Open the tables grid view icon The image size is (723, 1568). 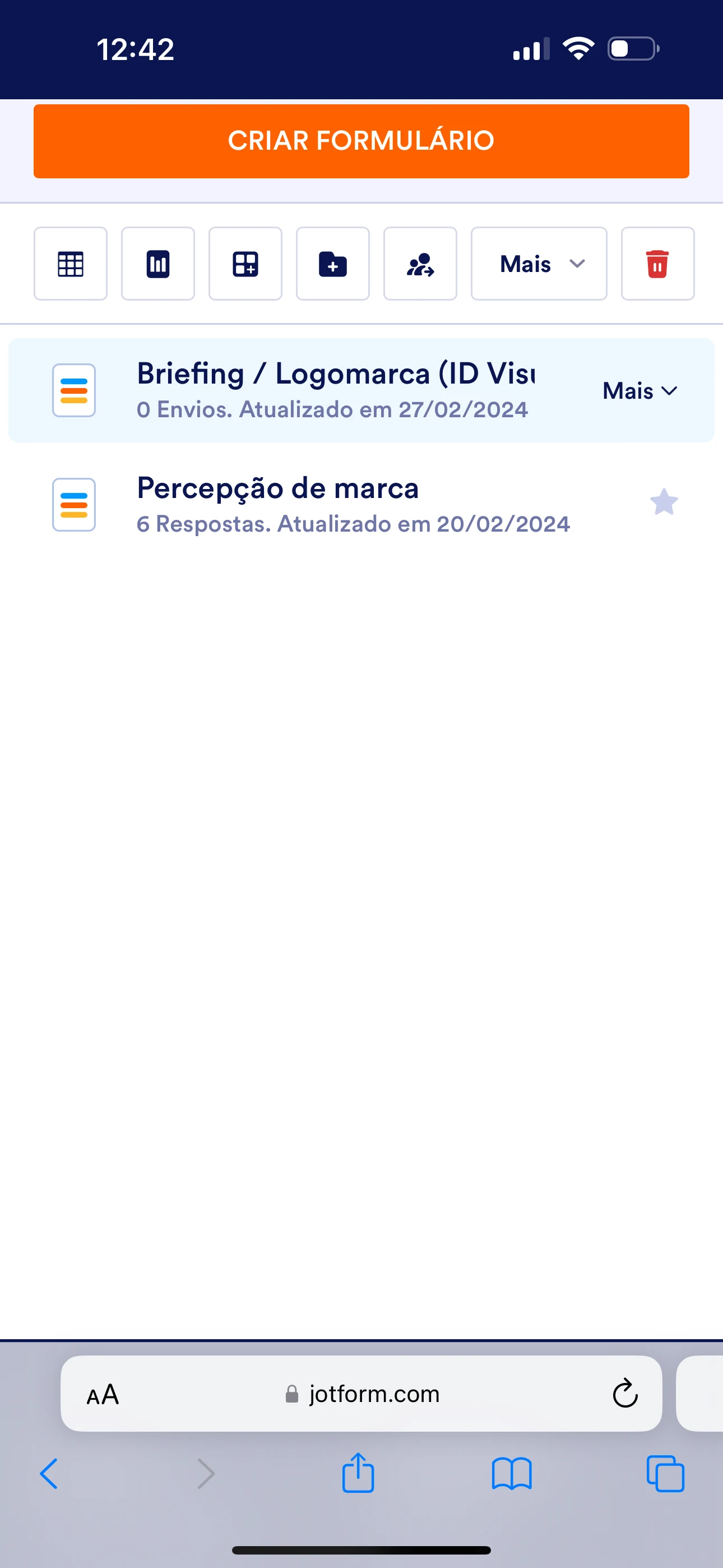click(70, 264)
